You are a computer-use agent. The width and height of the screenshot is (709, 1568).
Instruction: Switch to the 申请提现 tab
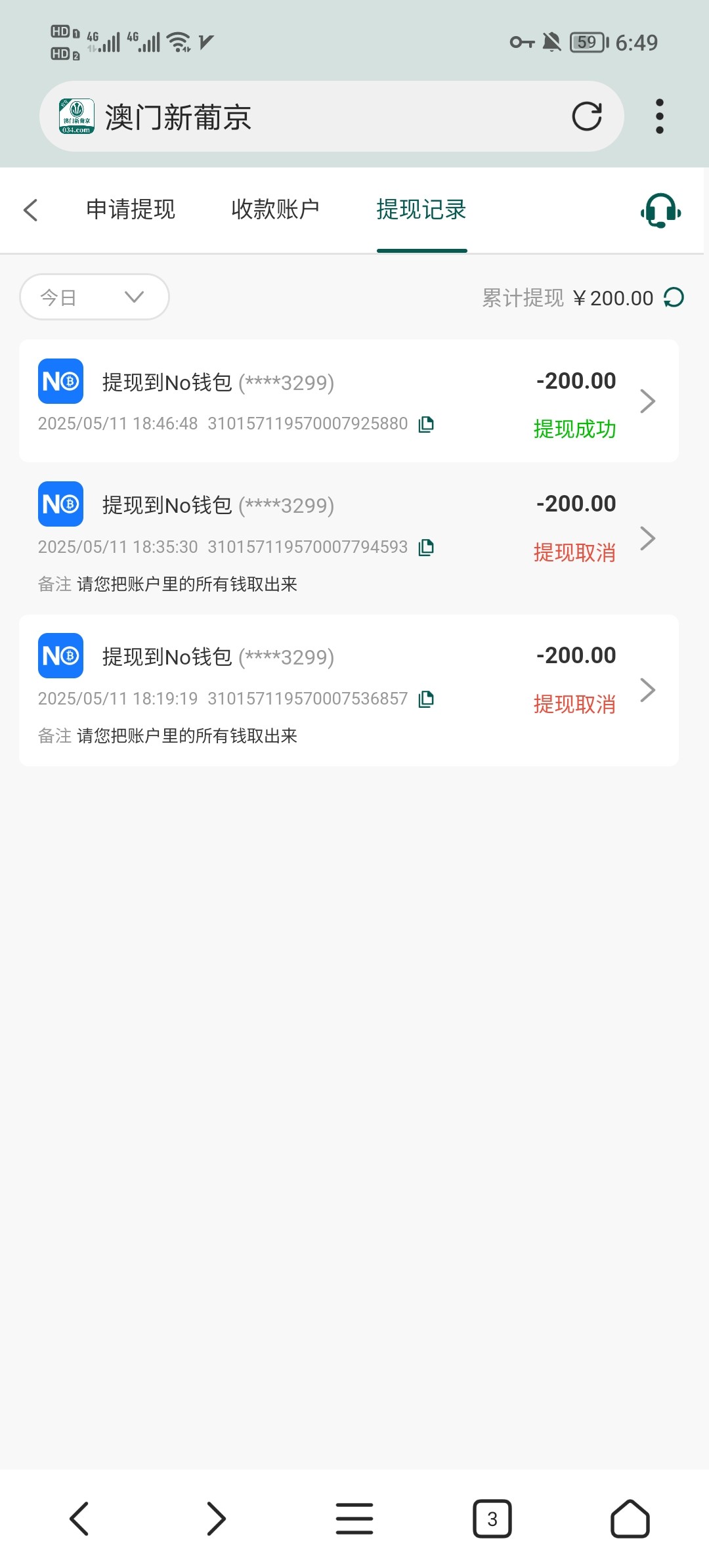[x=131, y=210]
